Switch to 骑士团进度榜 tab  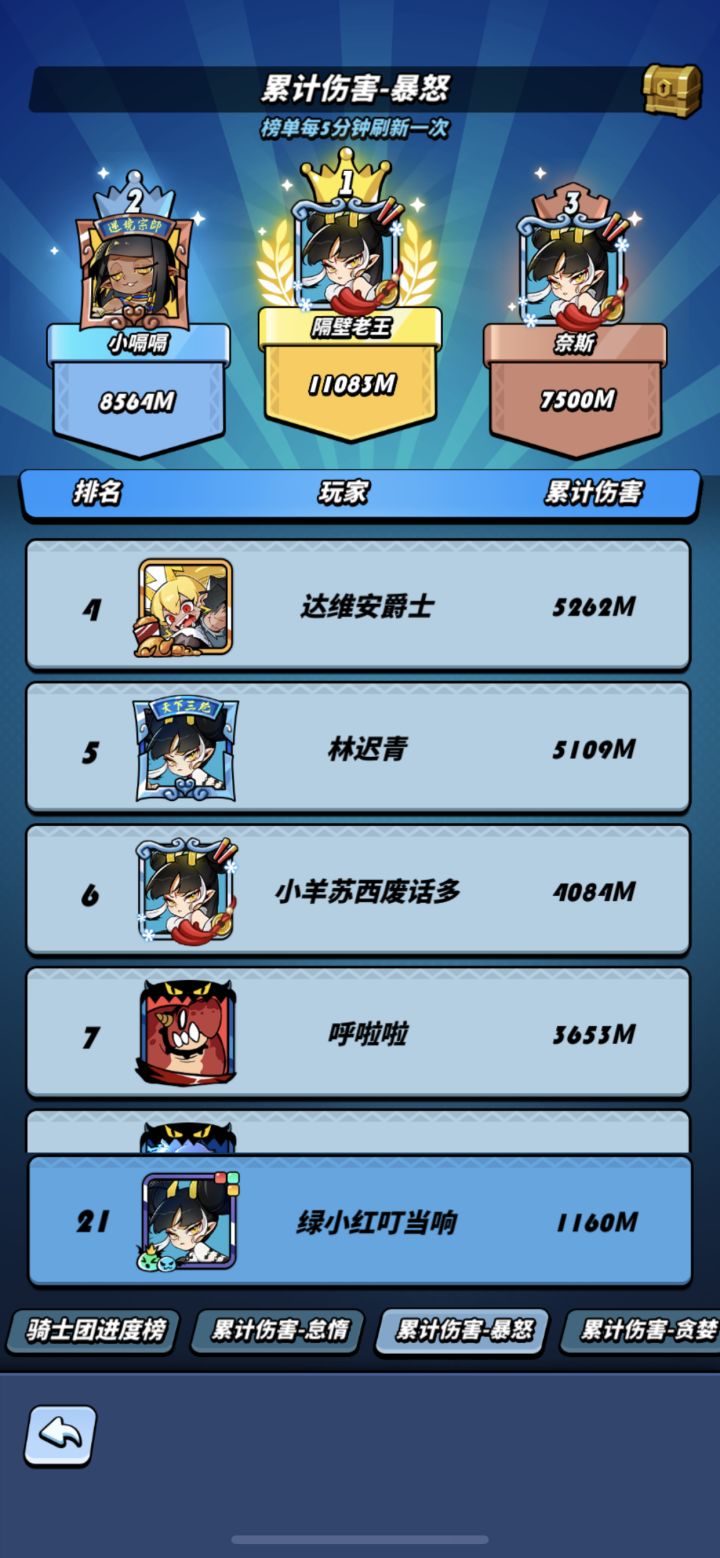click(x=94, y=1331)
